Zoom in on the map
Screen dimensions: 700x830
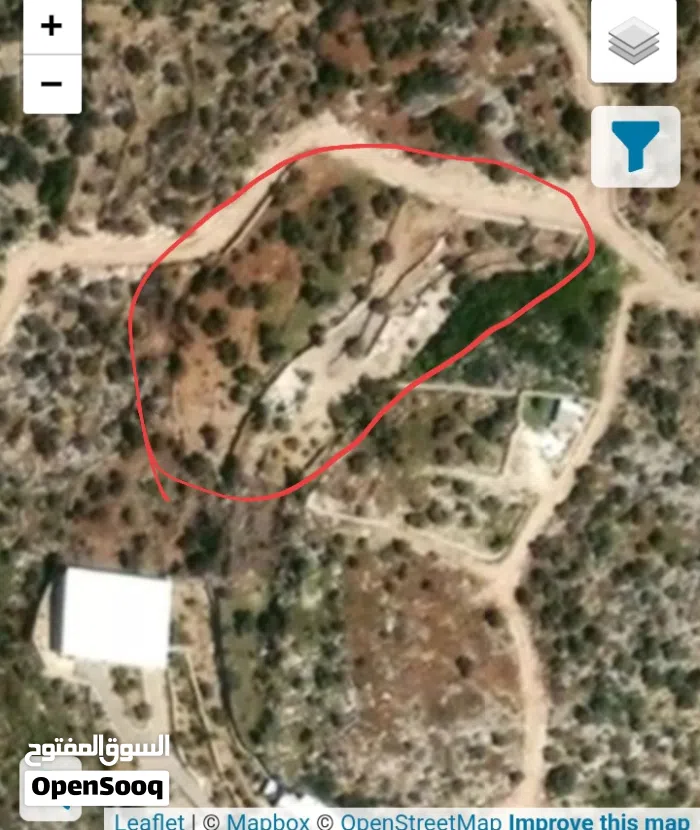(51, 26)
